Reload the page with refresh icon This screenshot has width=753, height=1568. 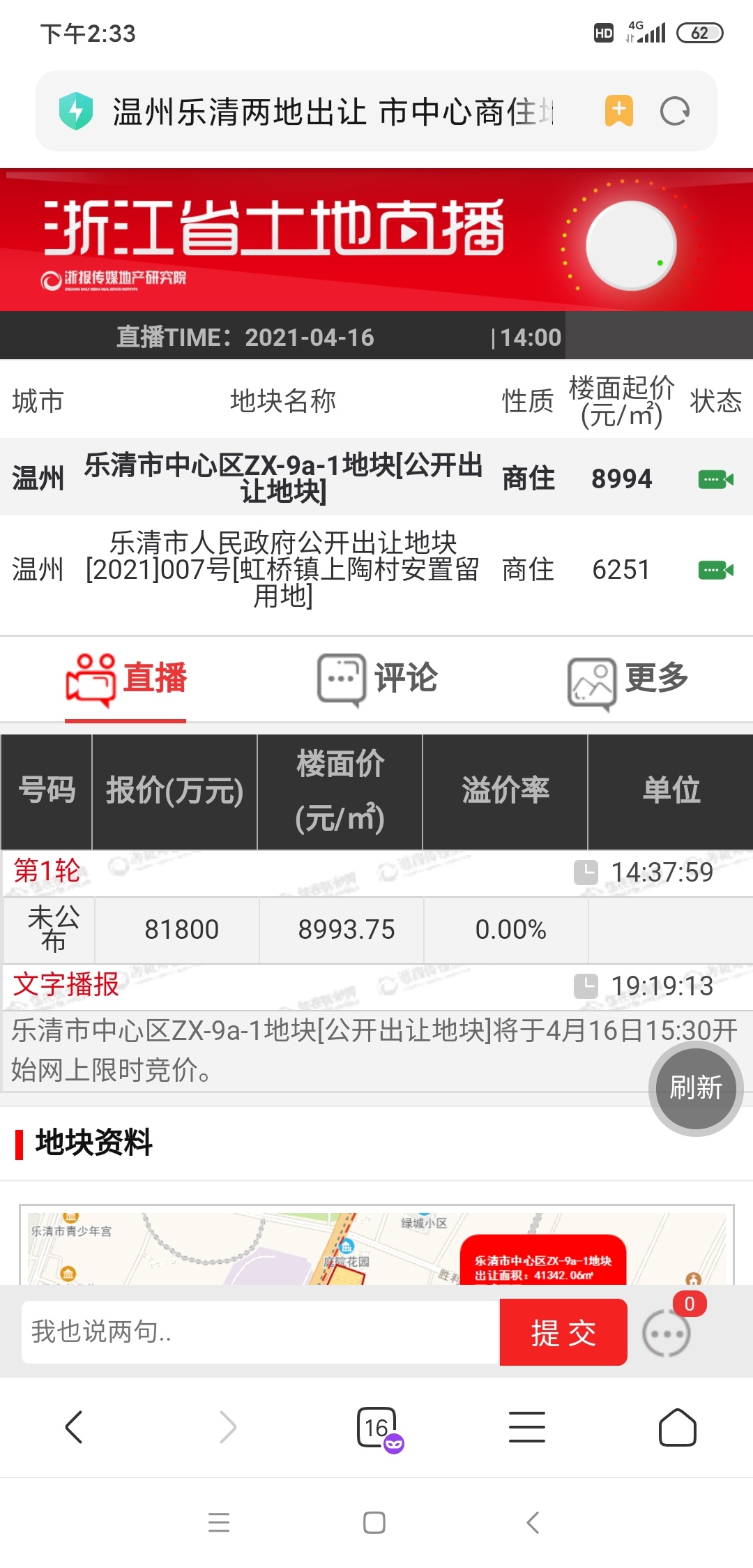pyautogui.click(x=674, y=111)
